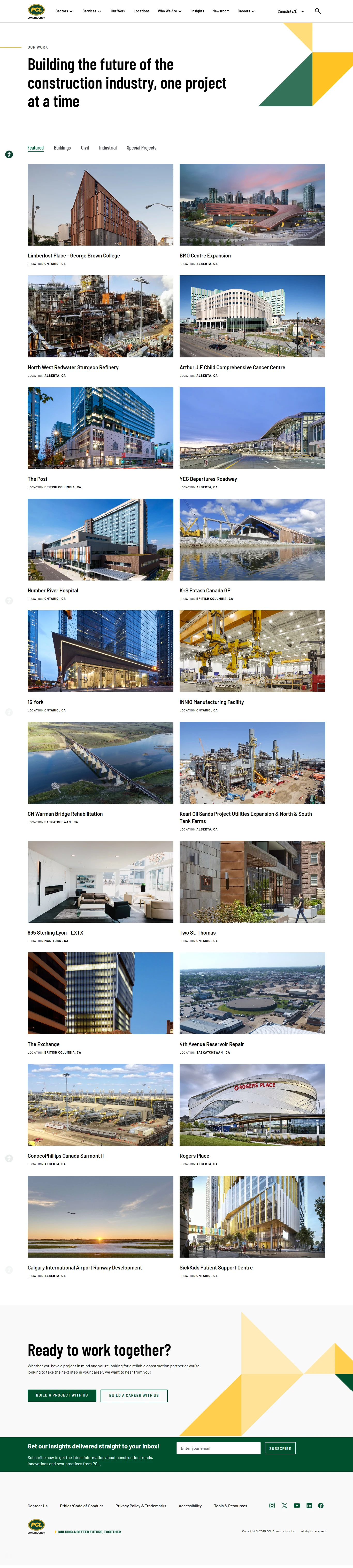
Task: Show the Special Projects tab
Action: coord(141,148)
